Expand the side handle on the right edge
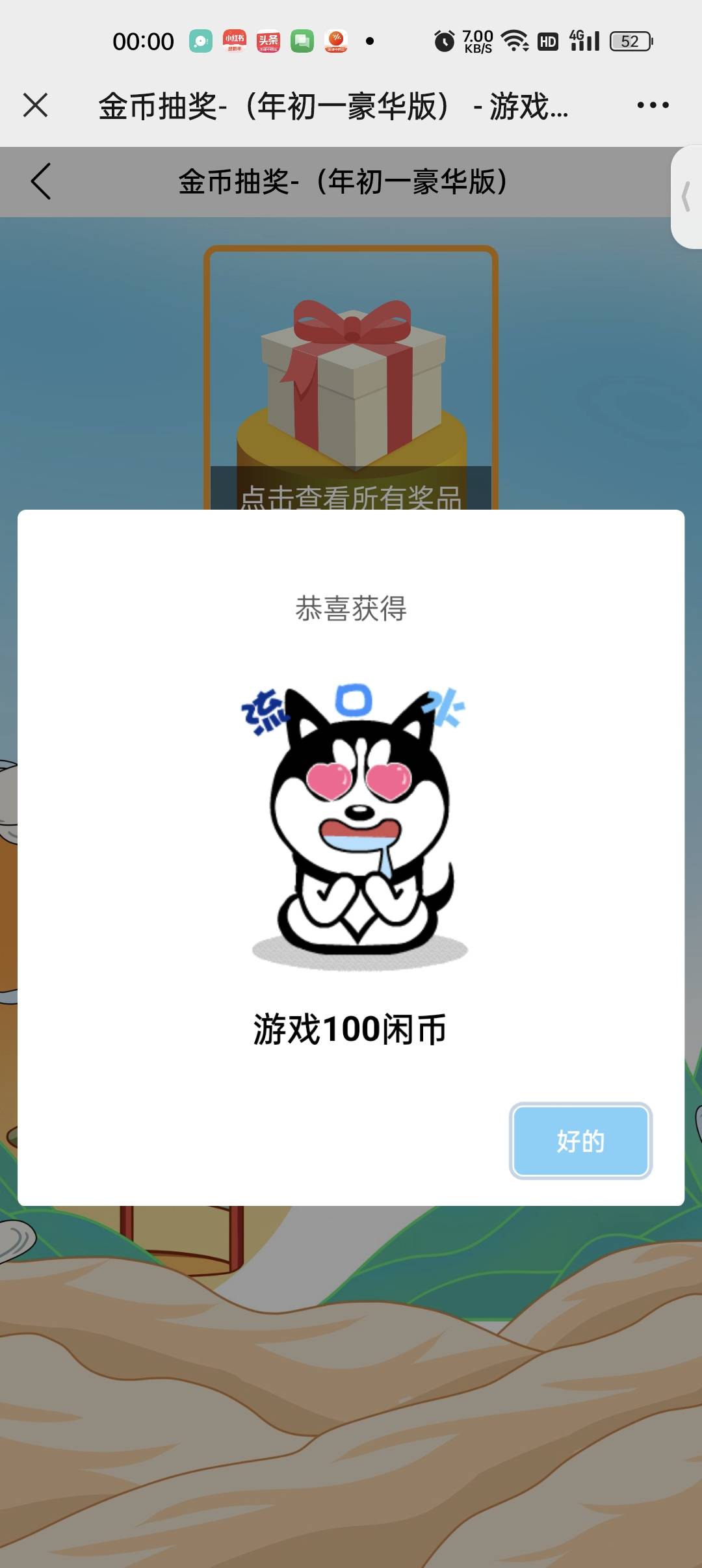The image size is (702, 1568). [686, 197]
